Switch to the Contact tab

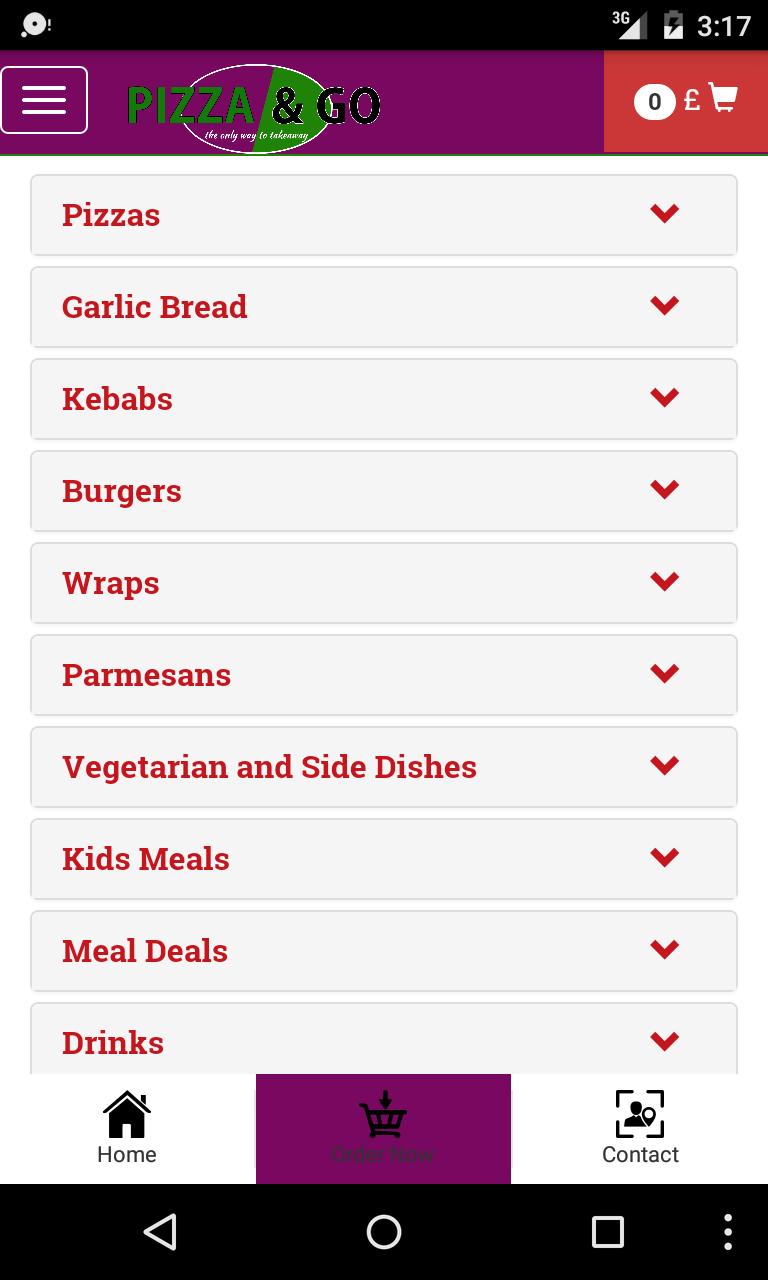(640, 1129)
